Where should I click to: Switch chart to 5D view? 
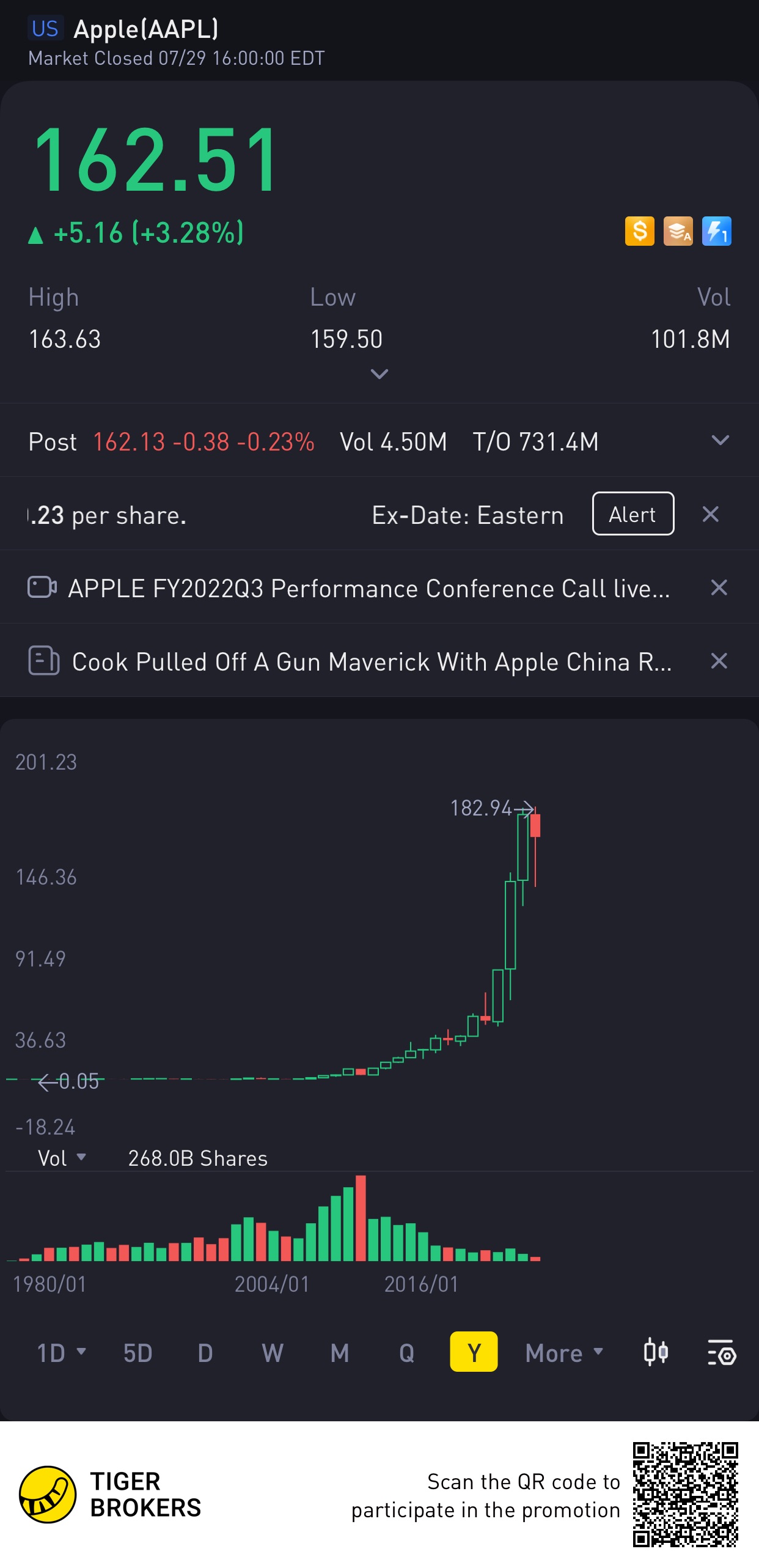pos(137,1352)
